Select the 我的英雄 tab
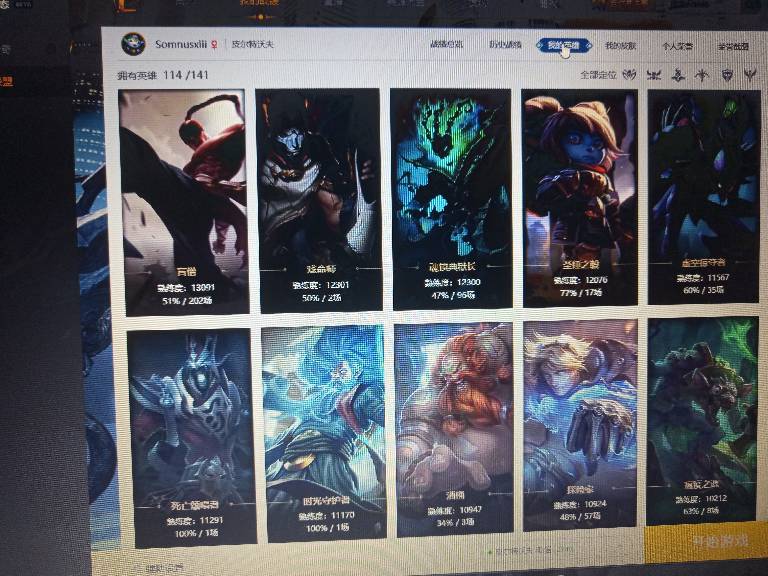The image size is (768, 576). coord(565,45)
